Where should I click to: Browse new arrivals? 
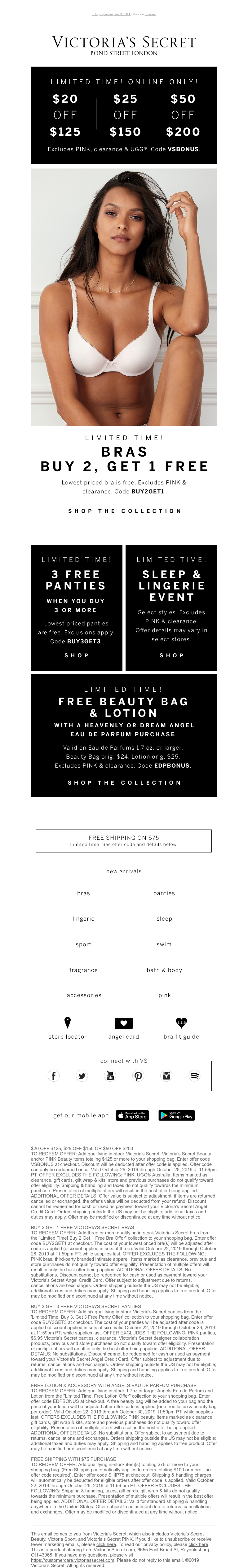coord(124,871)
